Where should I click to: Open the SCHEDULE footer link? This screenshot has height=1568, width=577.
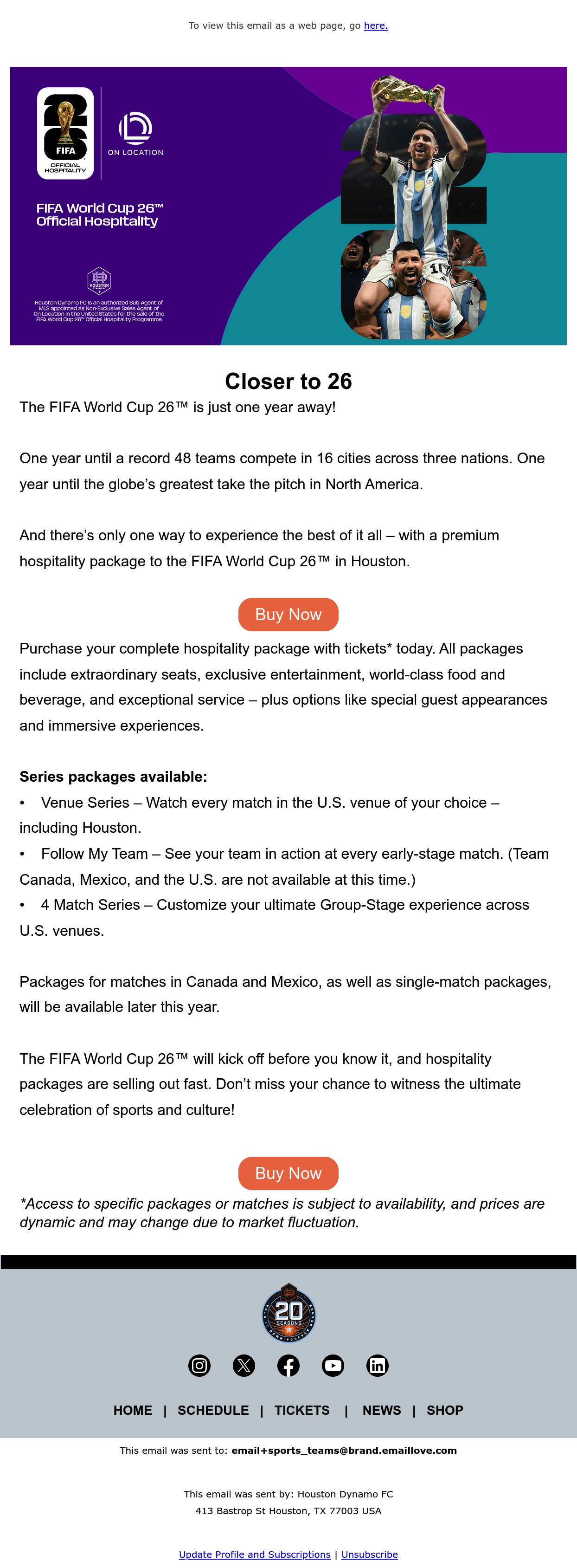coord(213,1410)
